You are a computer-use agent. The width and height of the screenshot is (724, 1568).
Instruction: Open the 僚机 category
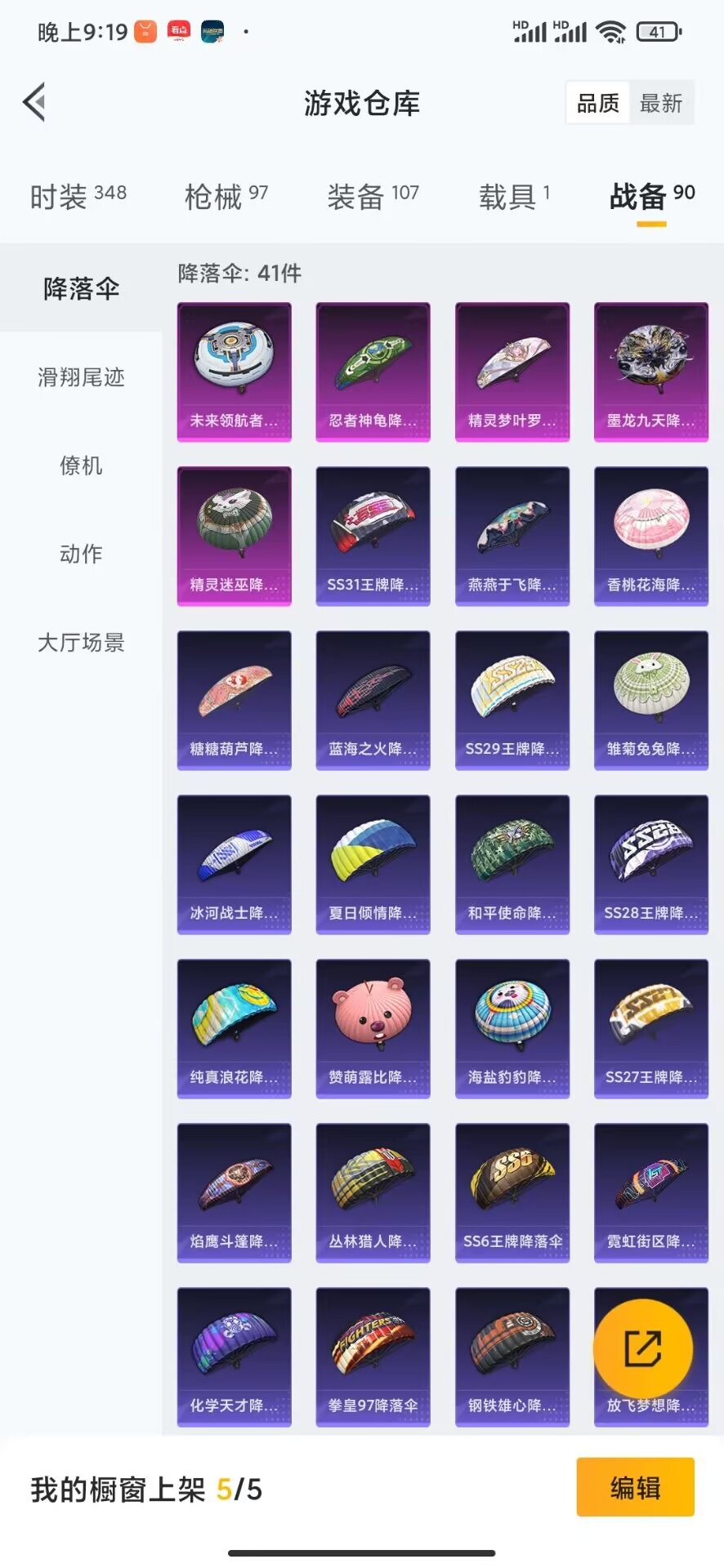[81, 465]
